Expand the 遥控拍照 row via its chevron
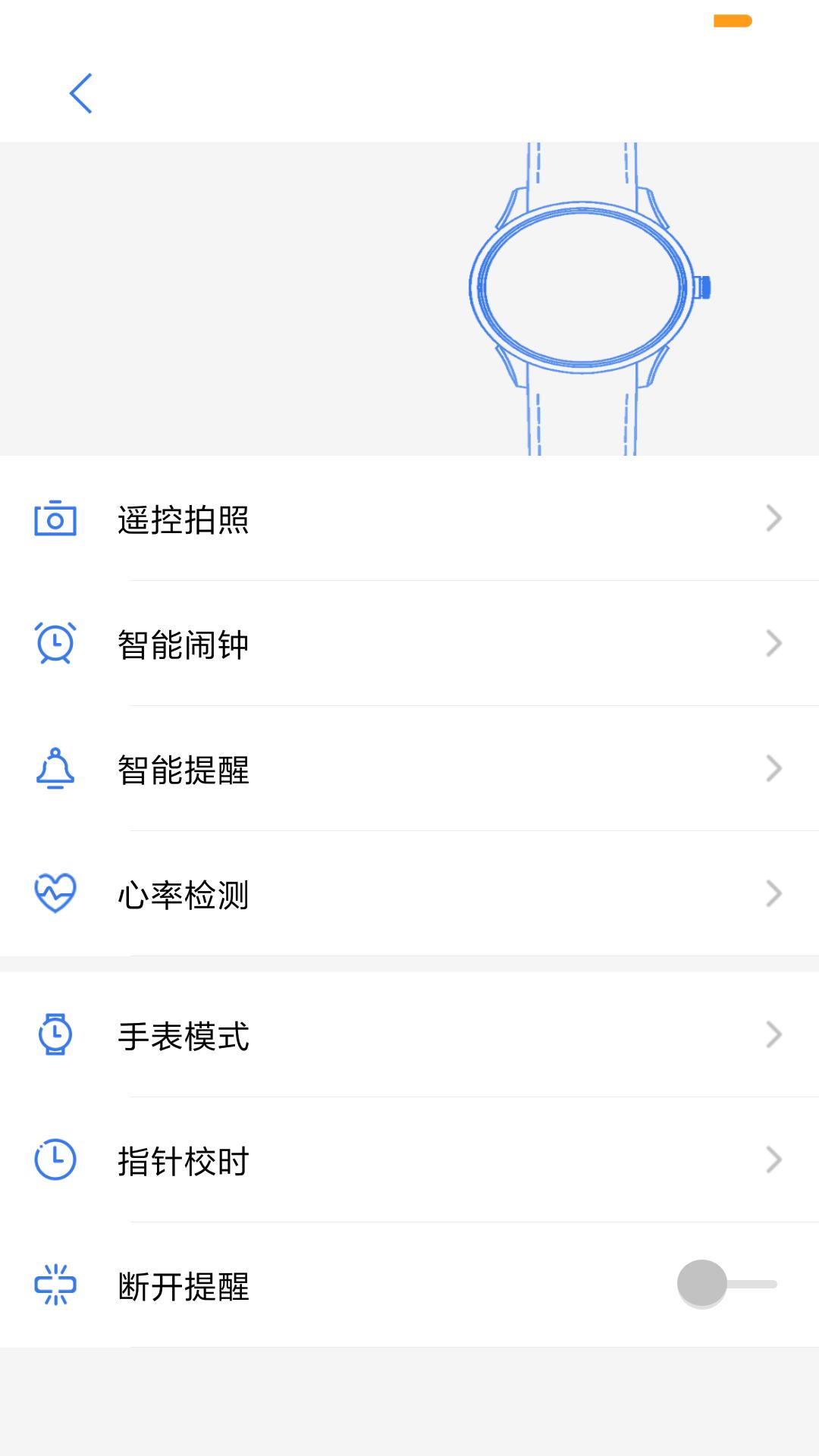The image size is (819, 1456). point(773,518)
